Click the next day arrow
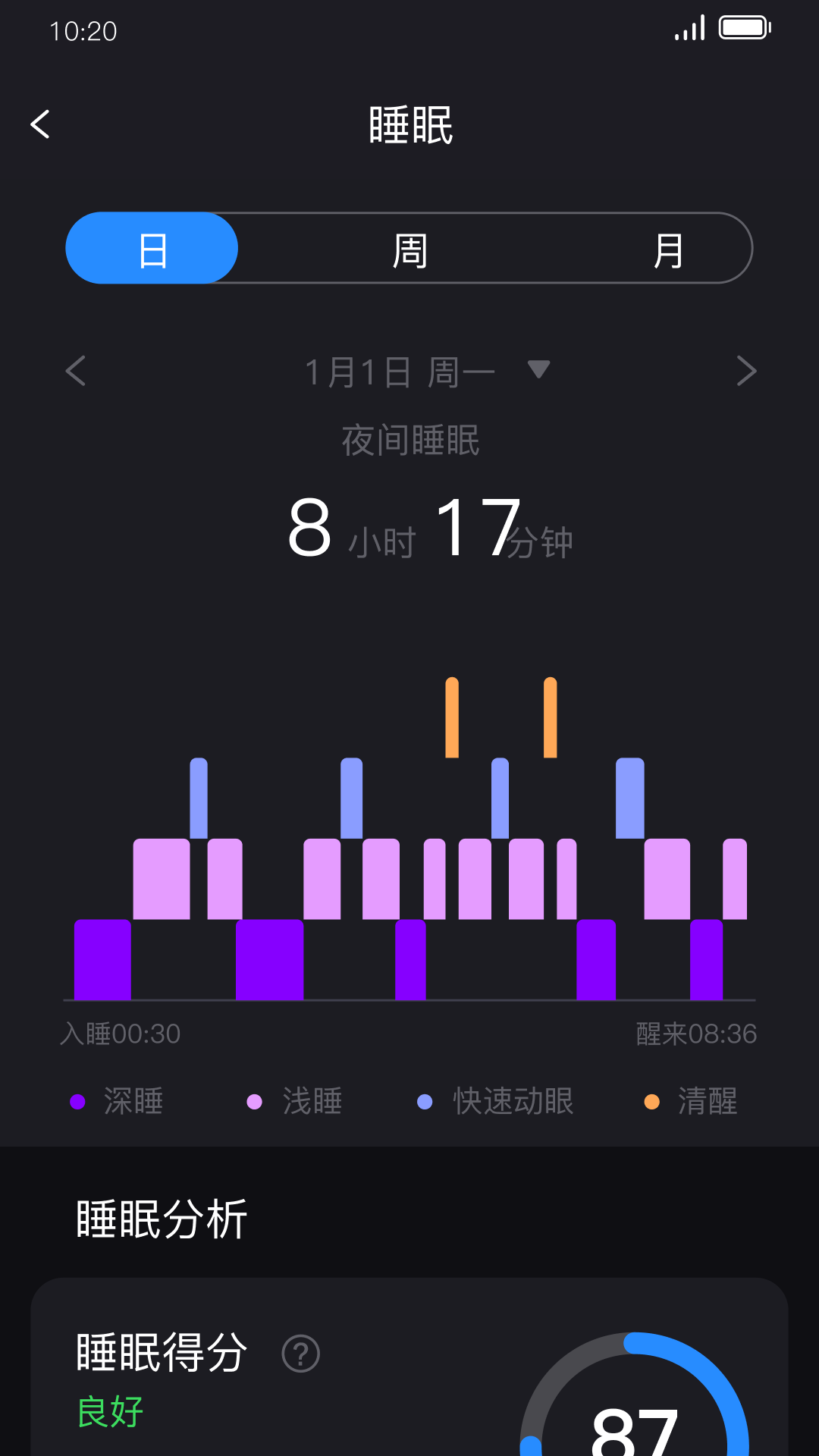The height and width of the screenshot is (1456, 819). coord(747,371)
